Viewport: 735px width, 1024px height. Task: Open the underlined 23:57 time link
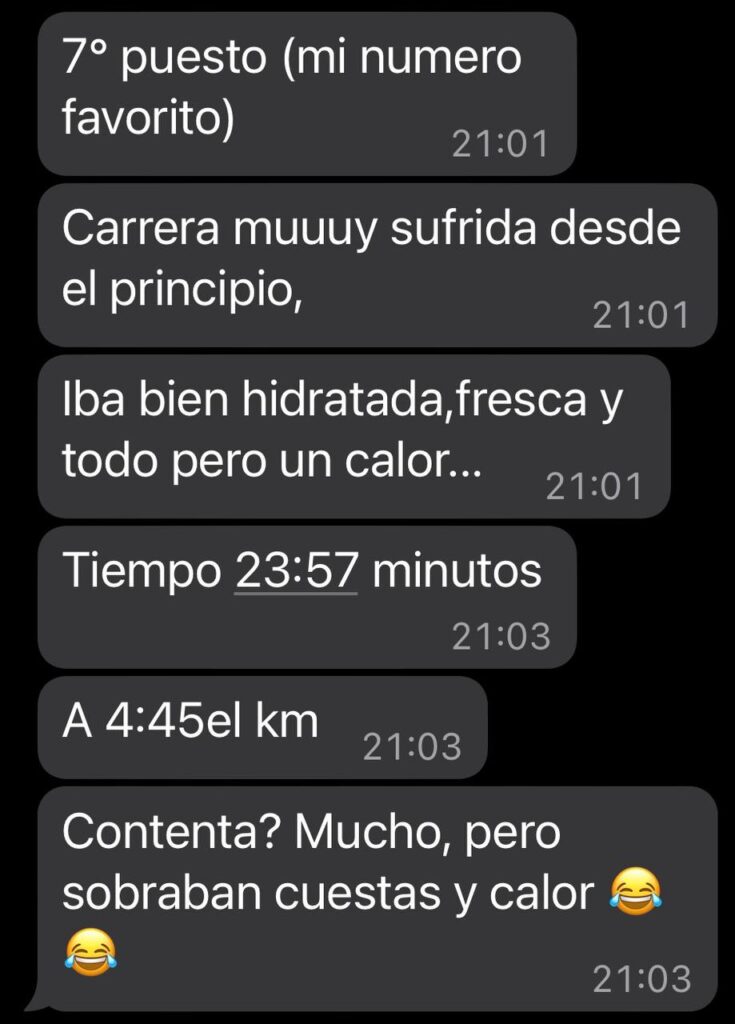click(296, 572)
